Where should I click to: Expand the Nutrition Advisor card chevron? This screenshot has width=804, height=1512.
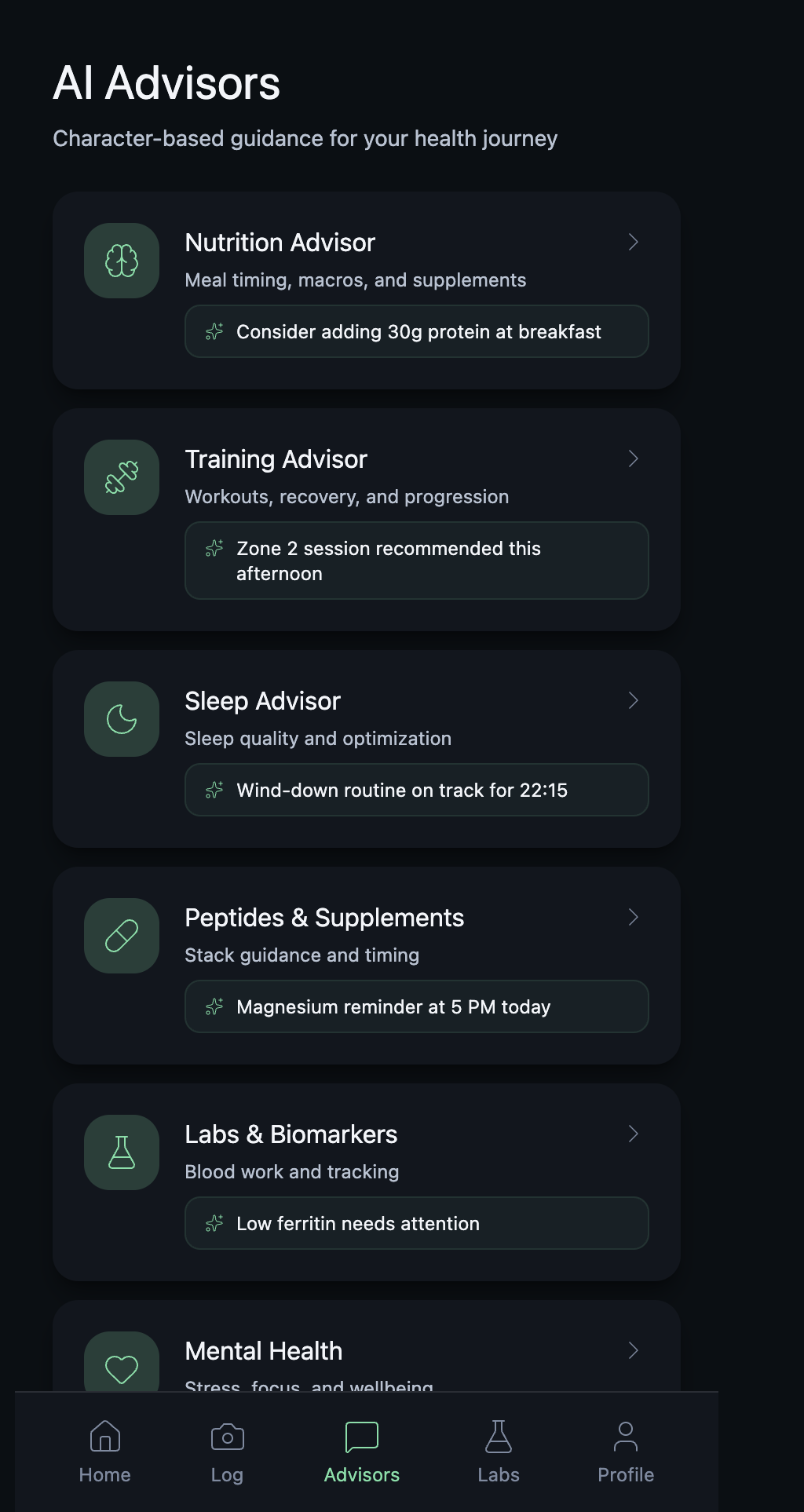tap(634, 243)
